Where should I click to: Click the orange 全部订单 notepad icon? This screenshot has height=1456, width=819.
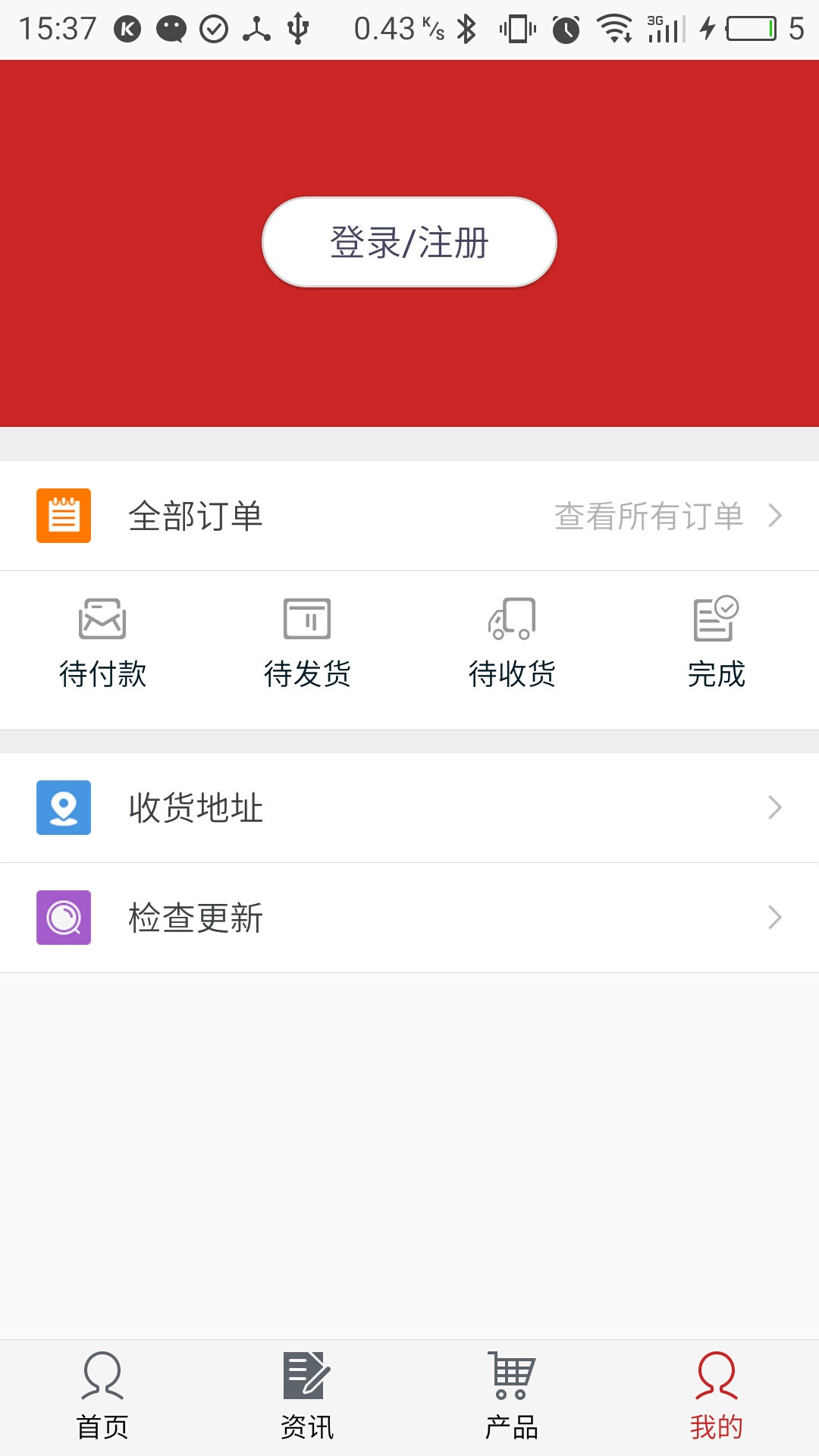pos(63,516)
